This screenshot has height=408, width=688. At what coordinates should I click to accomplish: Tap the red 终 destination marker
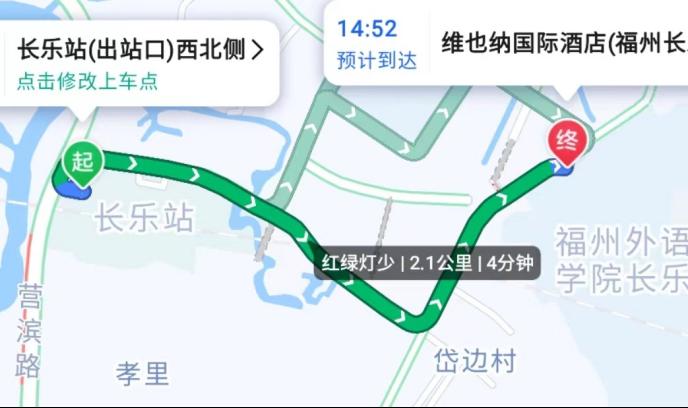(568, 141)
